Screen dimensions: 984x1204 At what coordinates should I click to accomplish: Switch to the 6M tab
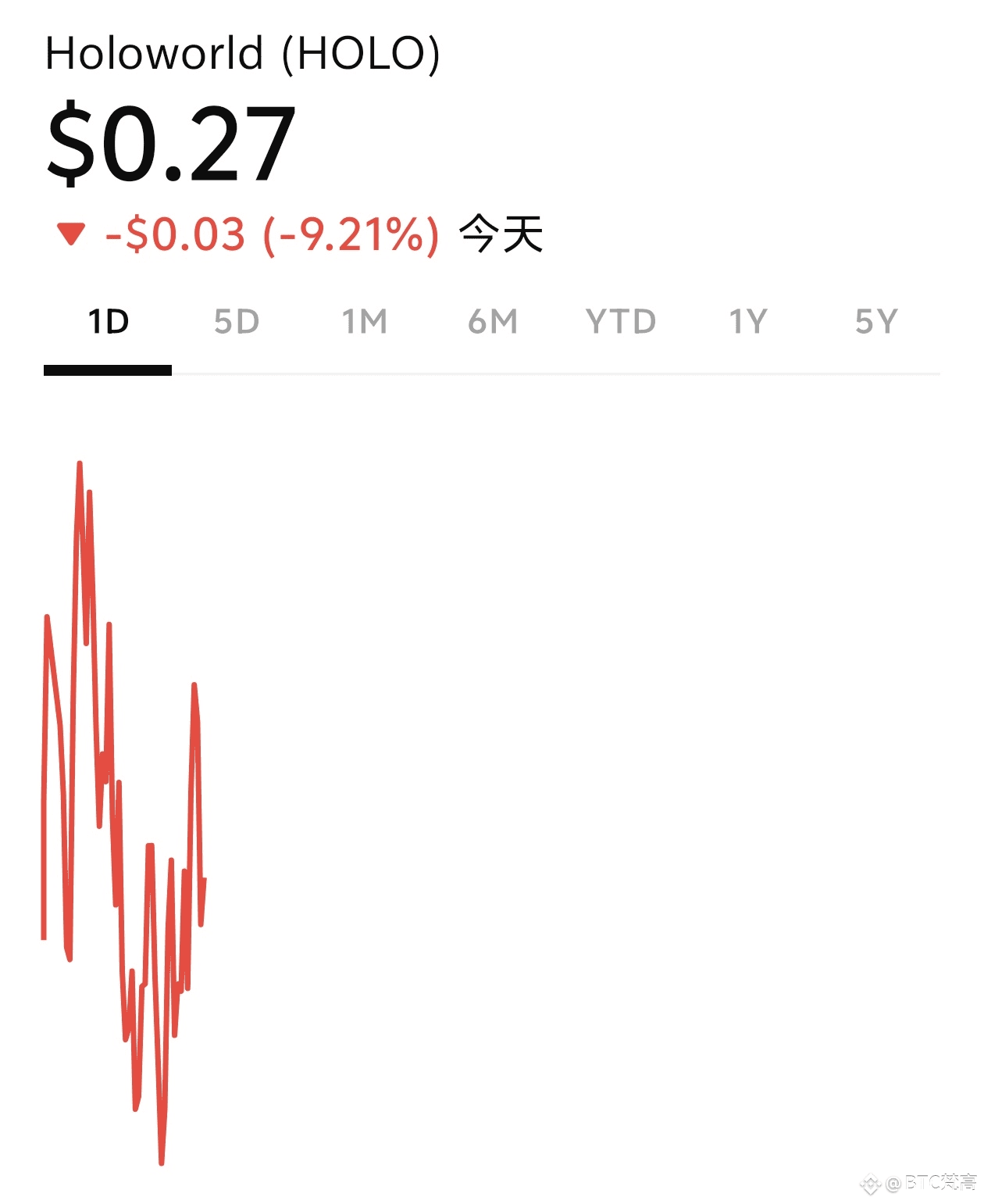point(492,322)
